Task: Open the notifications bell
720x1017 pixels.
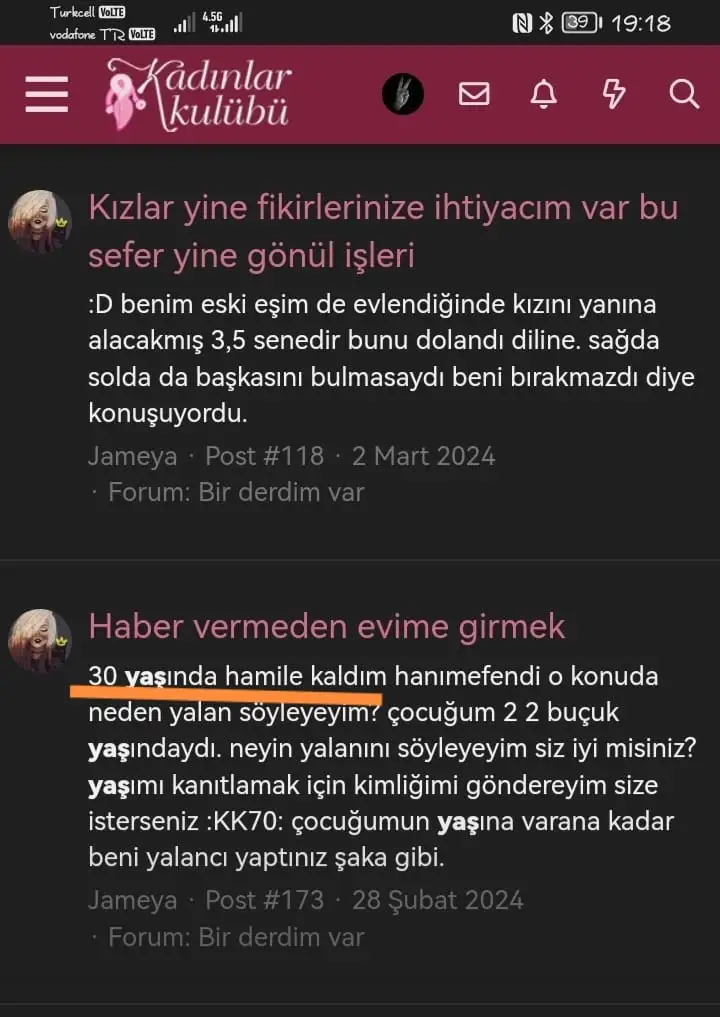Action: point(543,95)
